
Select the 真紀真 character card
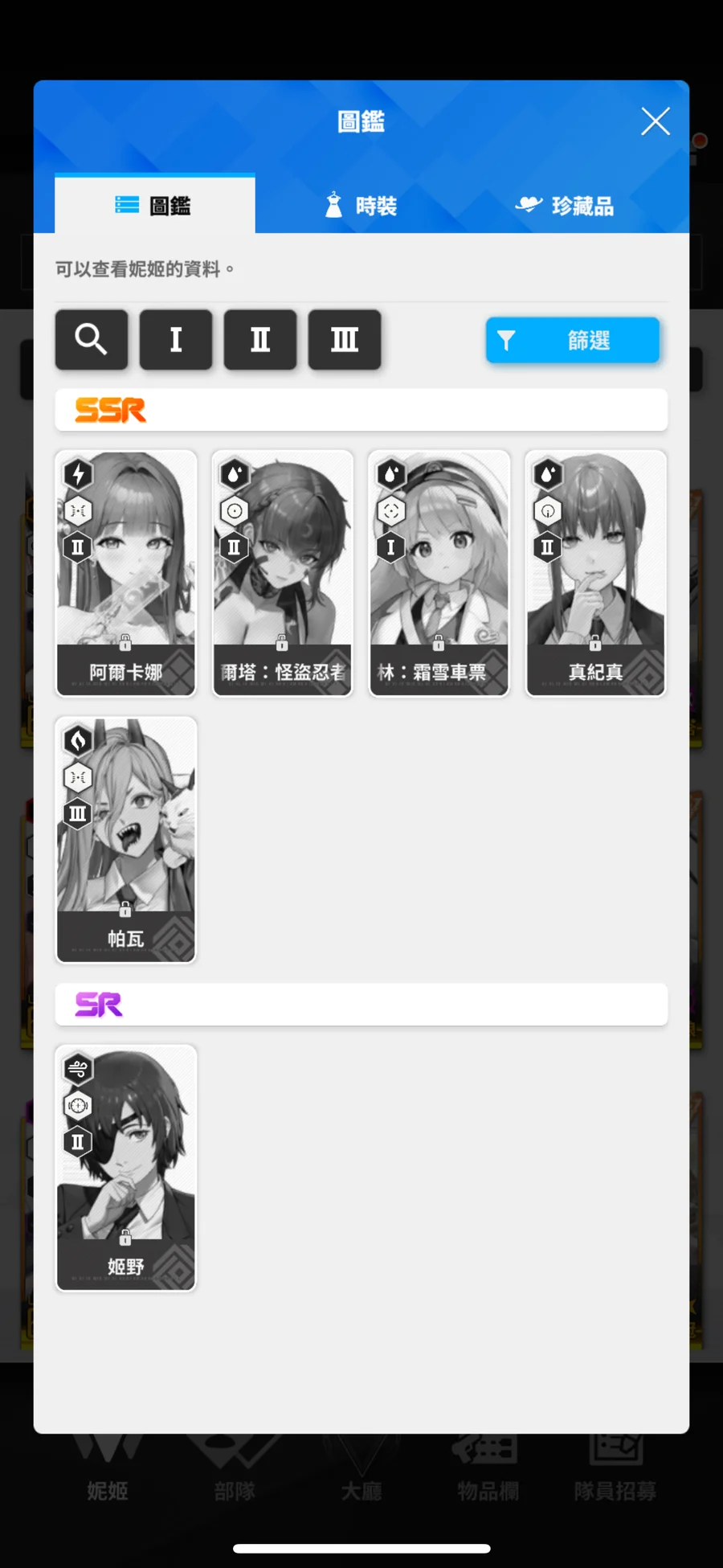(595, 572)
